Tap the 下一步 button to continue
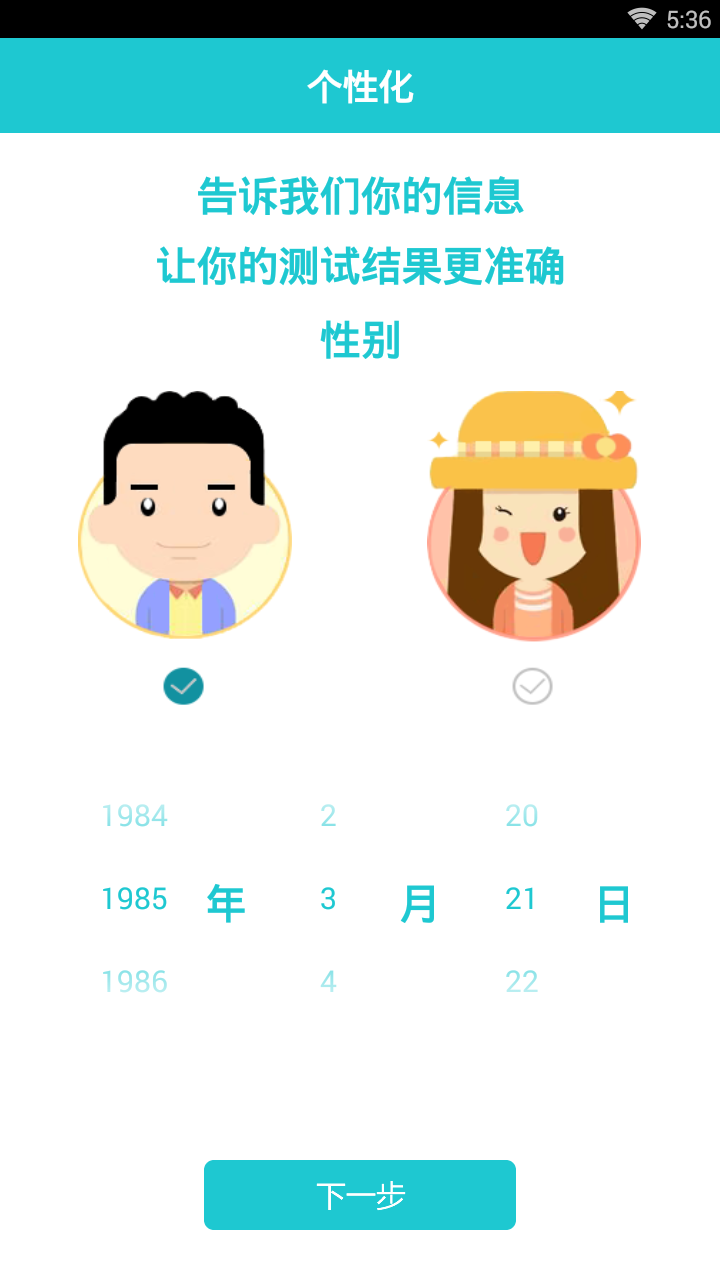The image size is (720, 1280). point(360,1195)
